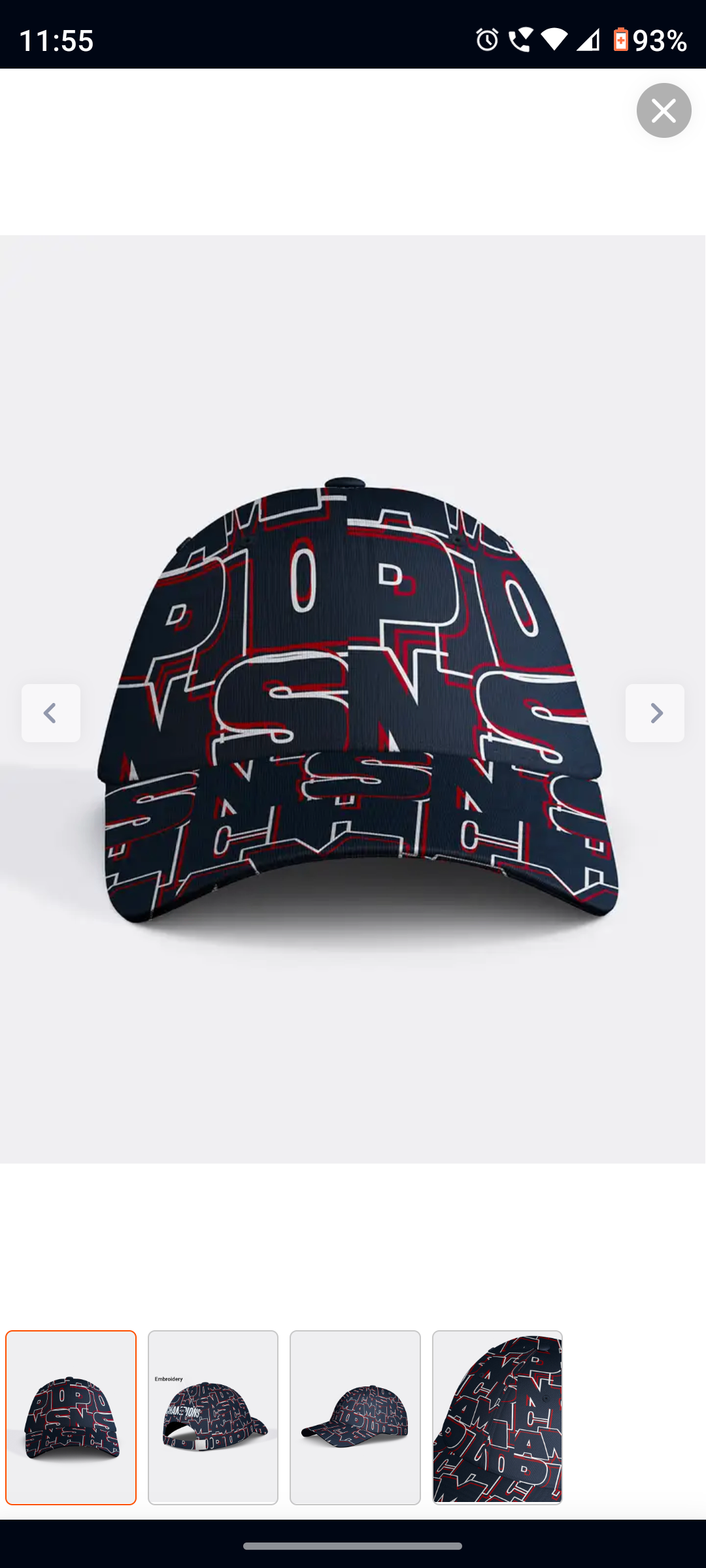This screenshot has height=1568, width=706.
Task: Open the Embroidery back-view thumbnail
Action: pos(213,1417)
